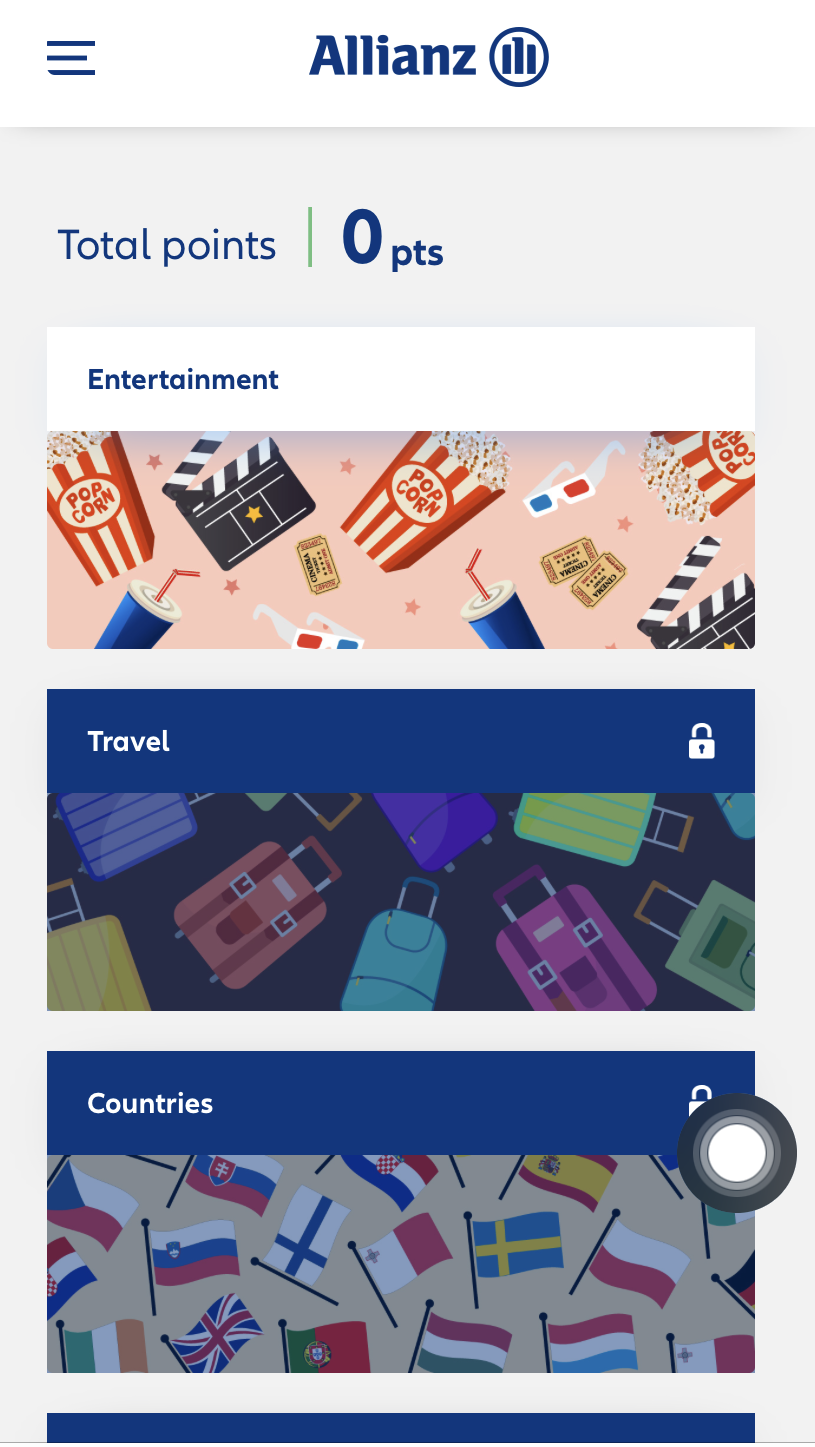
Task: Open the hamburger menu
Action: click(71, 58)
